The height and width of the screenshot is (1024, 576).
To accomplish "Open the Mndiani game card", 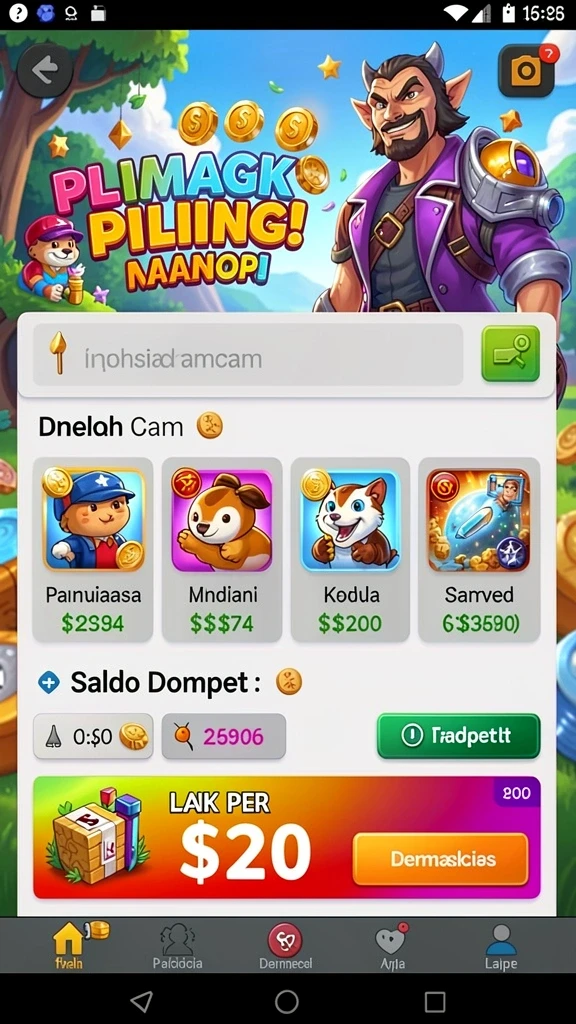I will pos(222,549).
